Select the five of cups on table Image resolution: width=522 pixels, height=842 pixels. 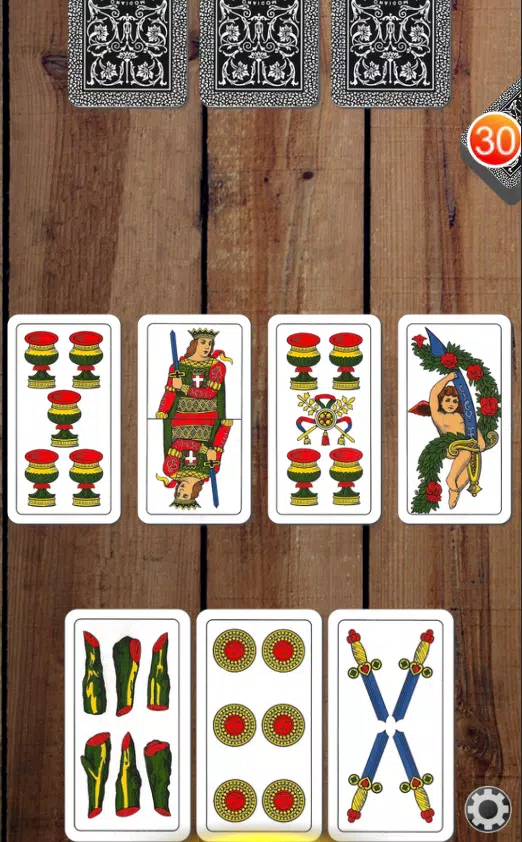pyautogui.click(x=64, y=419)
